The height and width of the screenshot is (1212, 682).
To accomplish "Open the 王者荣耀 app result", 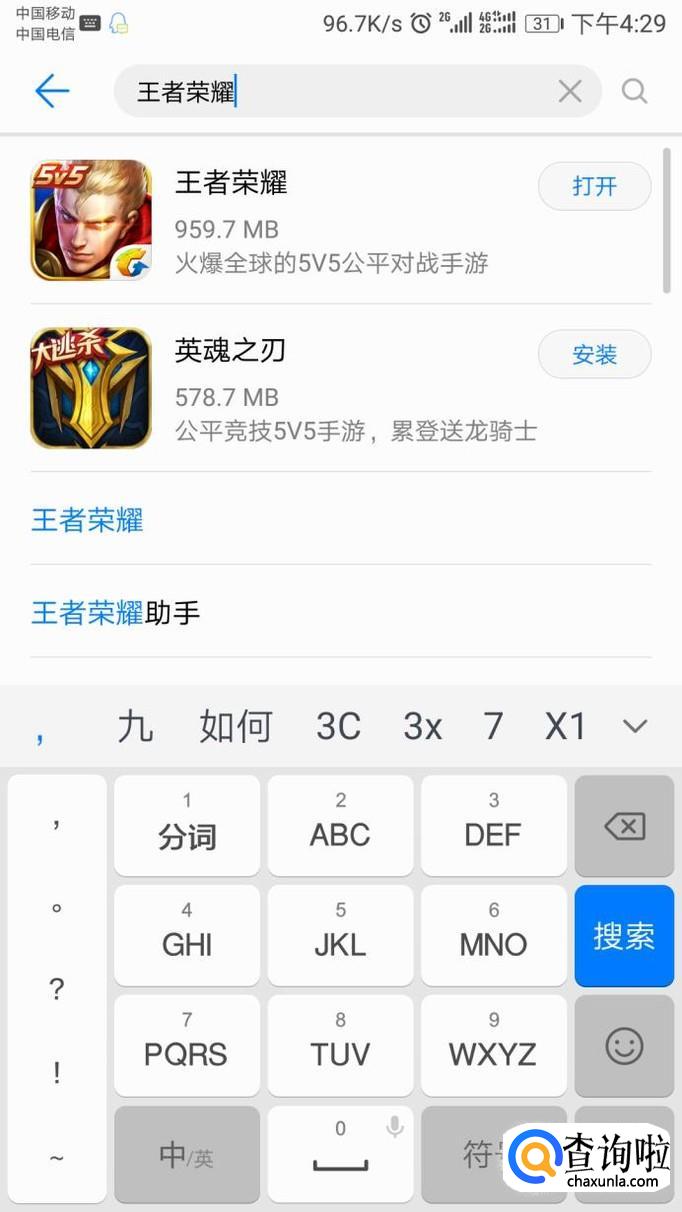I will pyautogui.click(x=300, y=220).
